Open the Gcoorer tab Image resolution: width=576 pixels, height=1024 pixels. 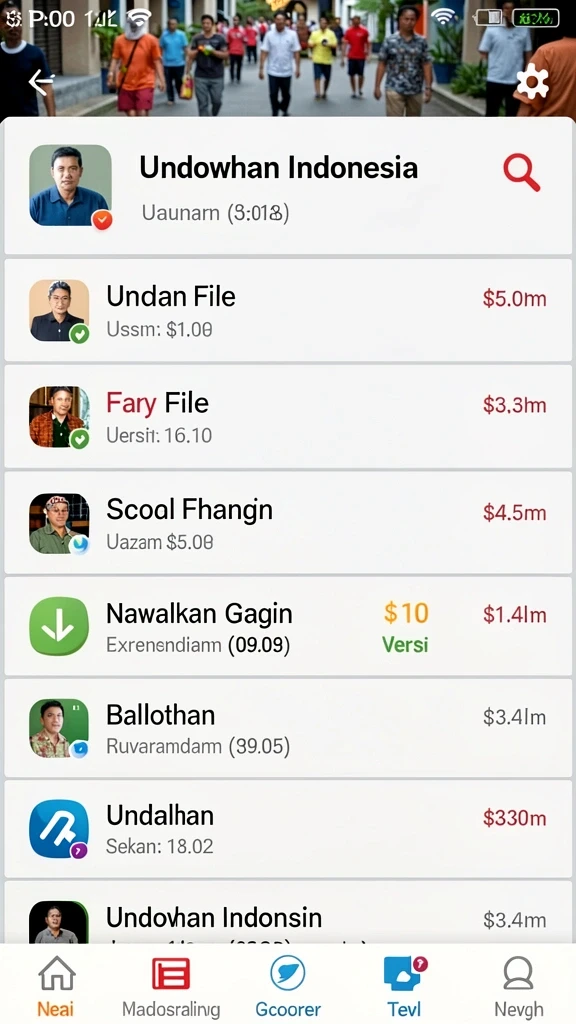tap(288, 986)
